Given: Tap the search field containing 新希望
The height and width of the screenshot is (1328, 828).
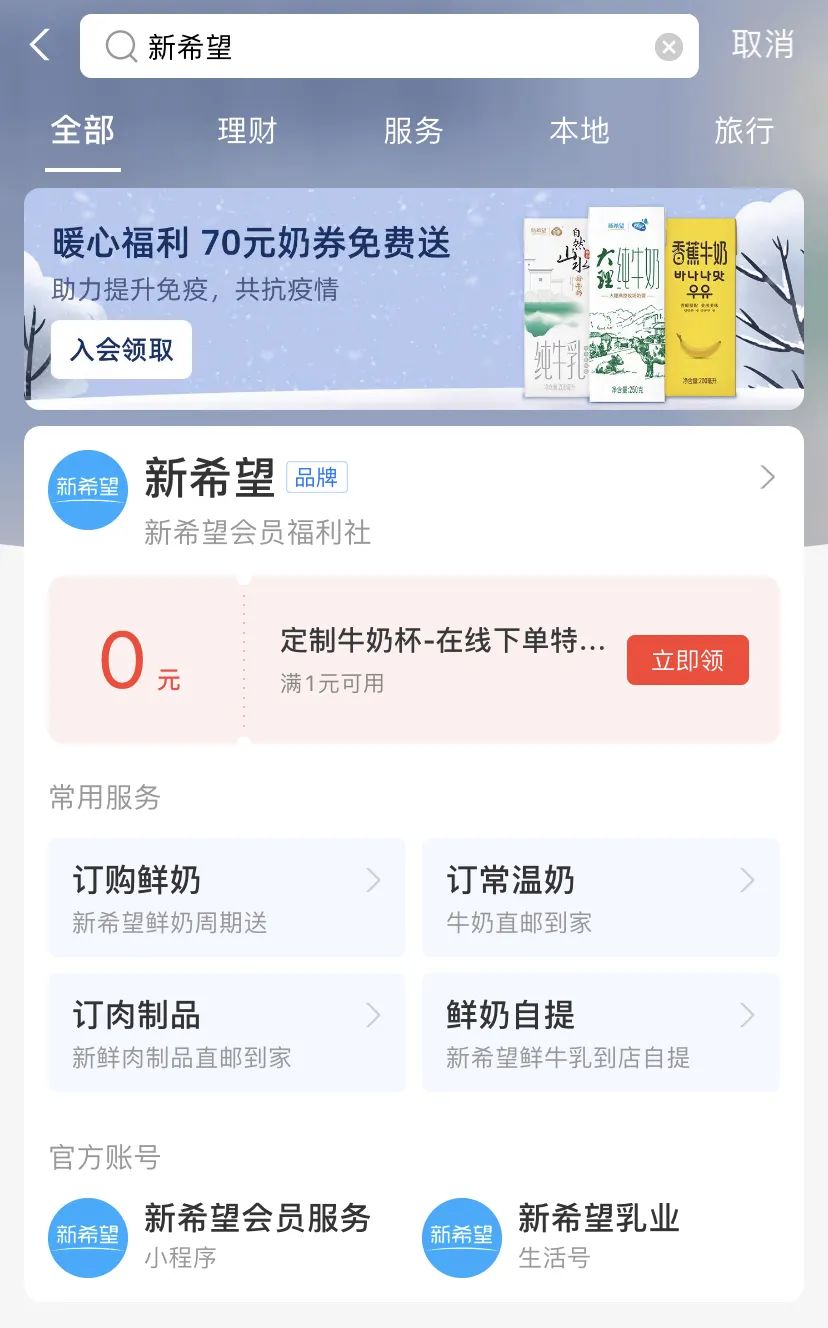Looking at the screenshot, I should (x=390, y=46).
